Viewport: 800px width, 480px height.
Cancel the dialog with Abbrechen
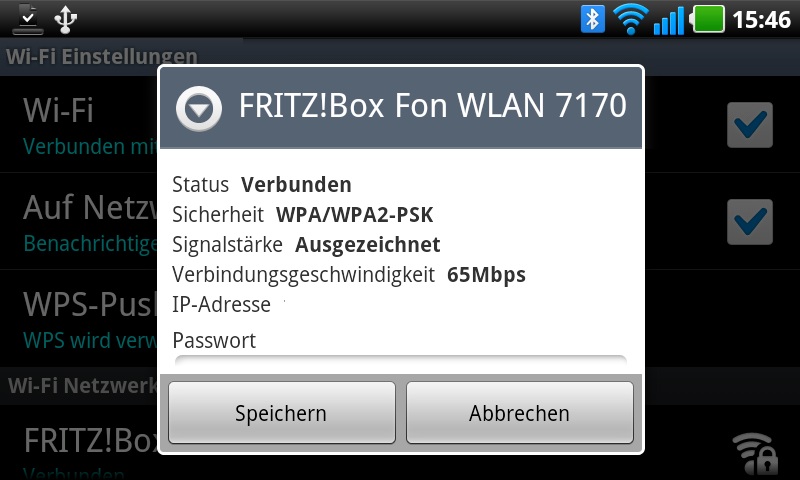pos(519,413)
